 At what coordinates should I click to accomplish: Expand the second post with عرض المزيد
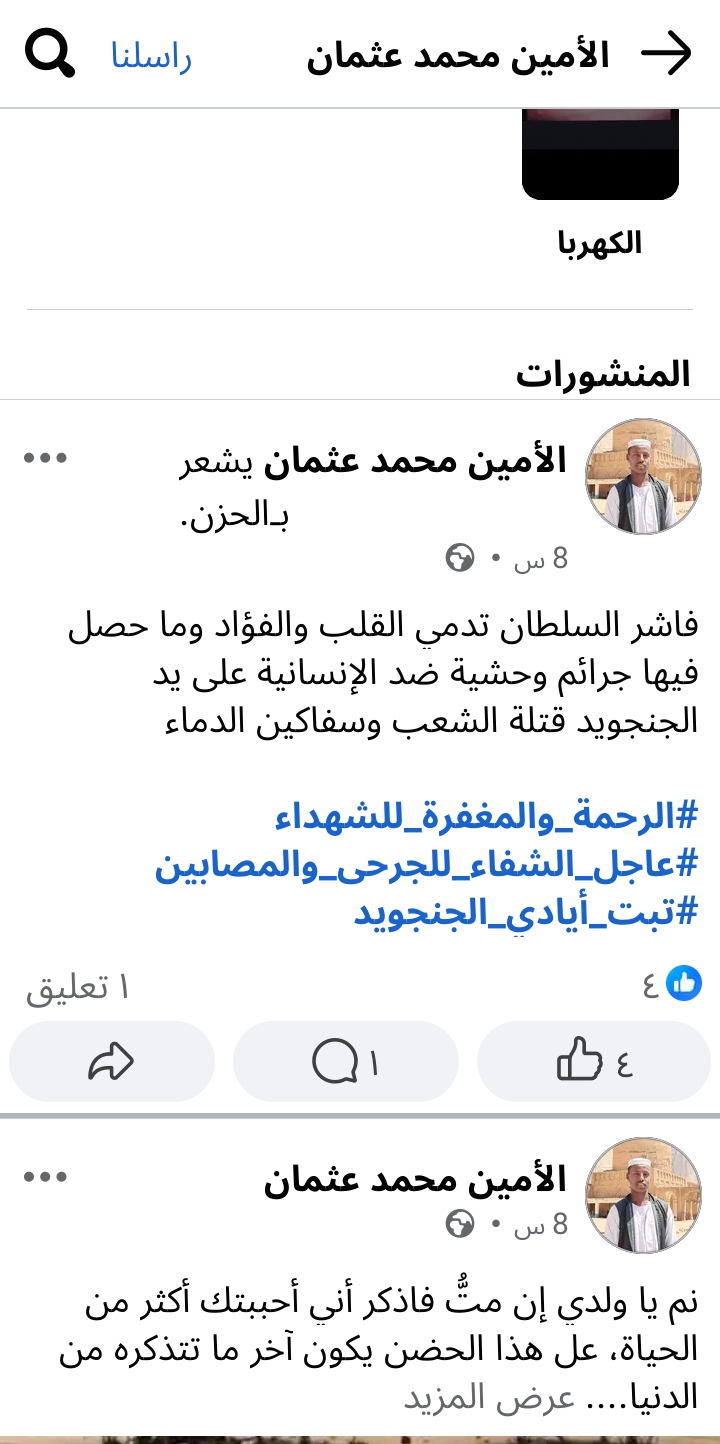pyautogui.click(x=489, y=1397)
